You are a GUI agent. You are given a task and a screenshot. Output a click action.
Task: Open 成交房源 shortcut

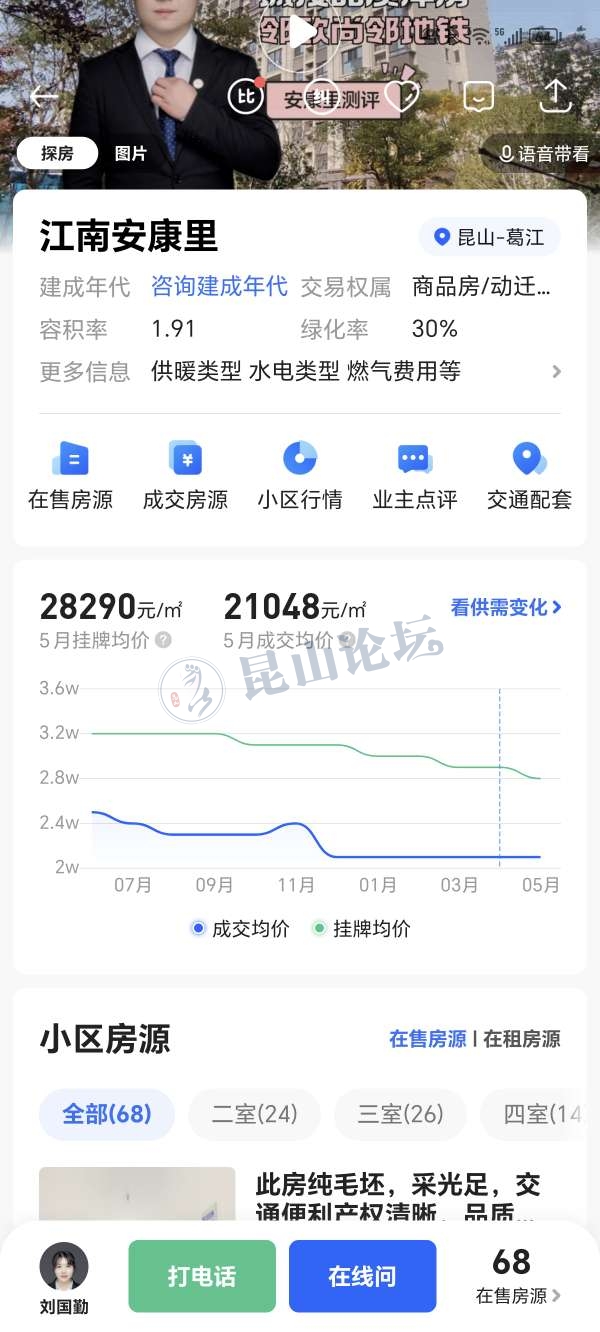coord(185,477)
